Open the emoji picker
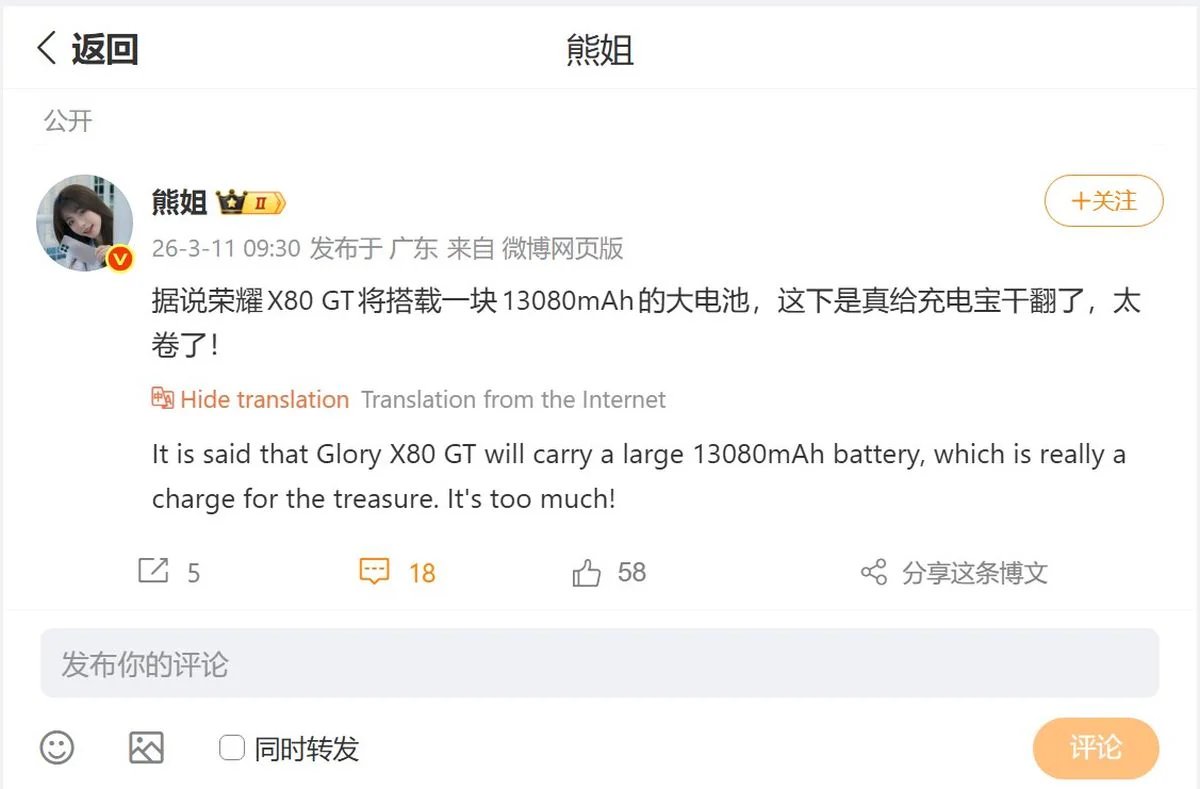 click(57, 747)
